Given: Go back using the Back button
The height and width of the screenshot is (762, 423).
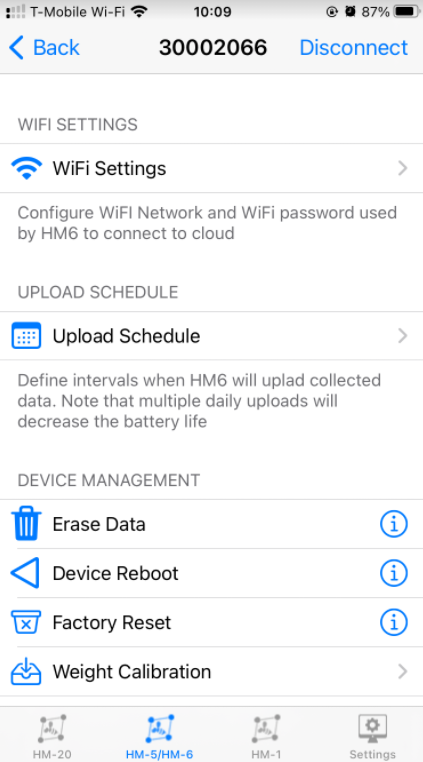Looking at the screenshot, I should [44, 48].
